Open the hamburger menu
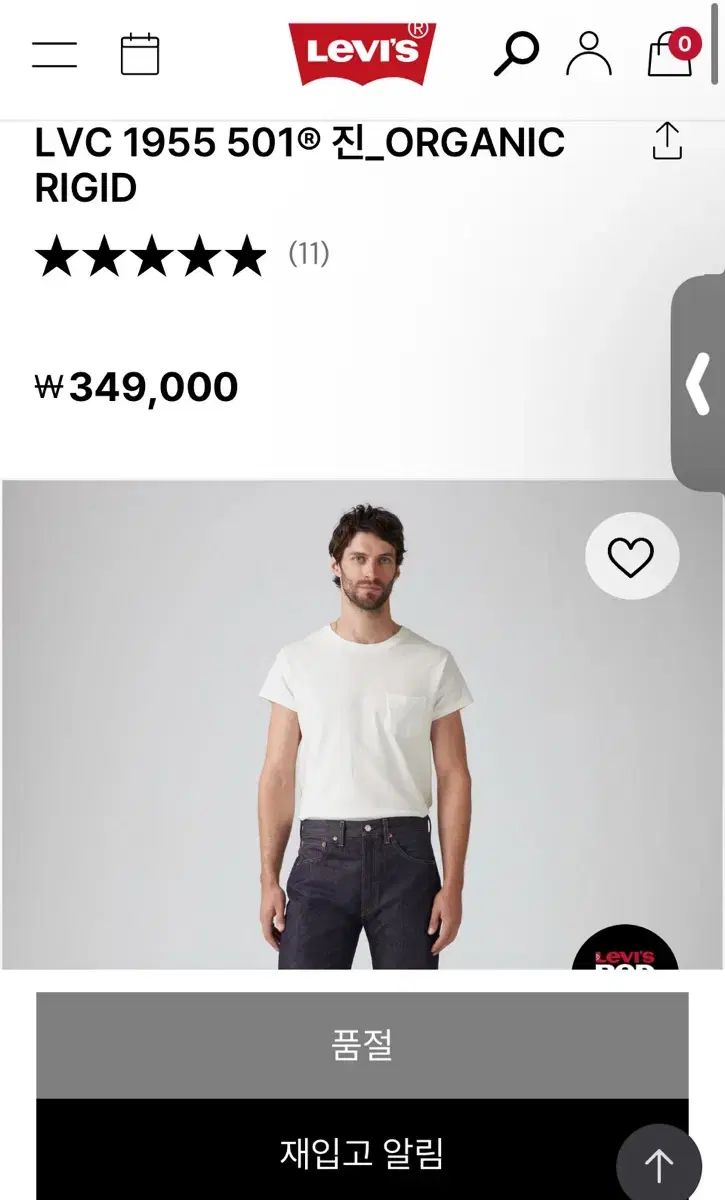The image size is (725, 1200). click(x=54, y=54)
